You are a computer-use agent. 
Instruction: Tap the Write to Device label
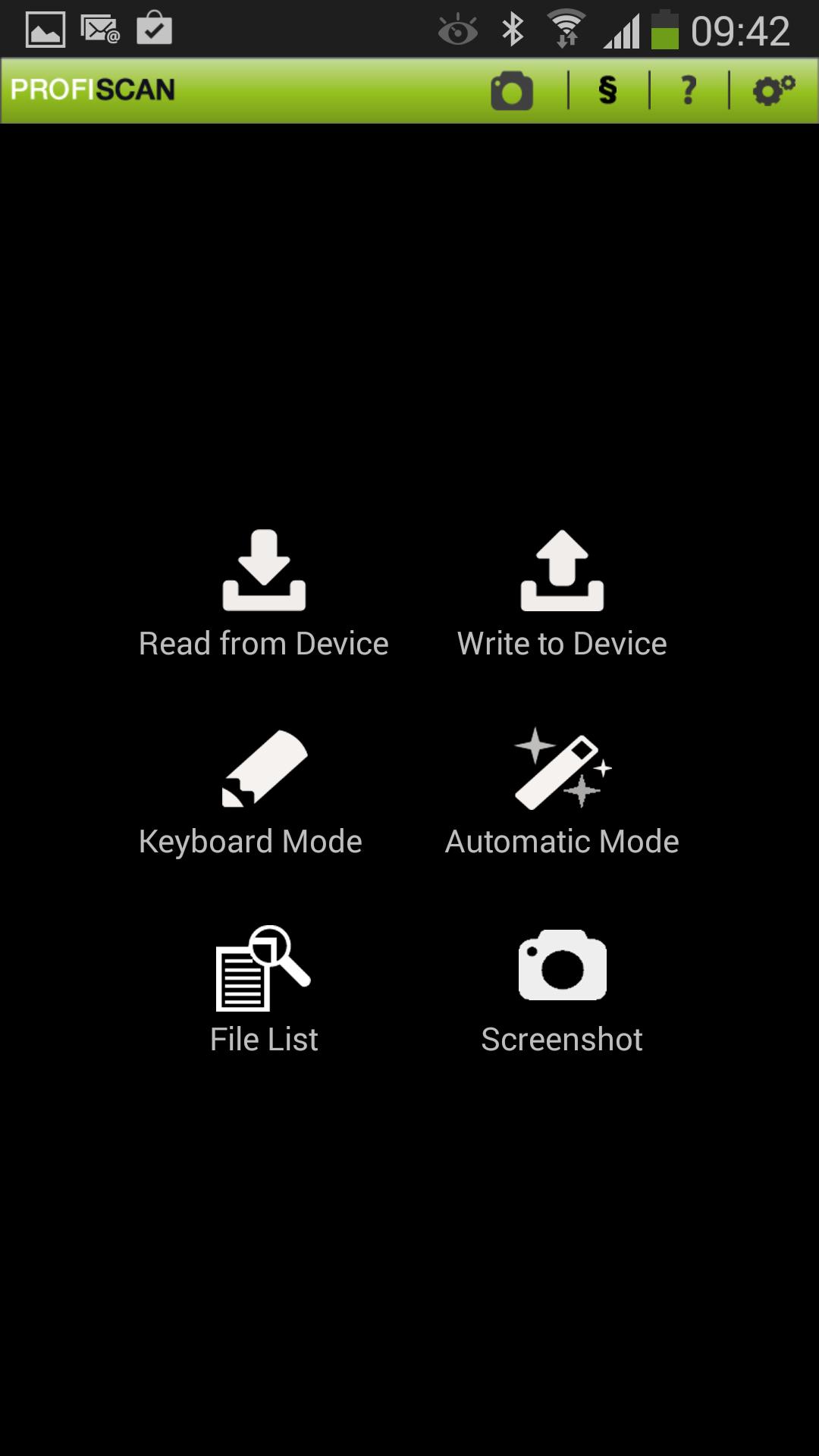point(561,642)
